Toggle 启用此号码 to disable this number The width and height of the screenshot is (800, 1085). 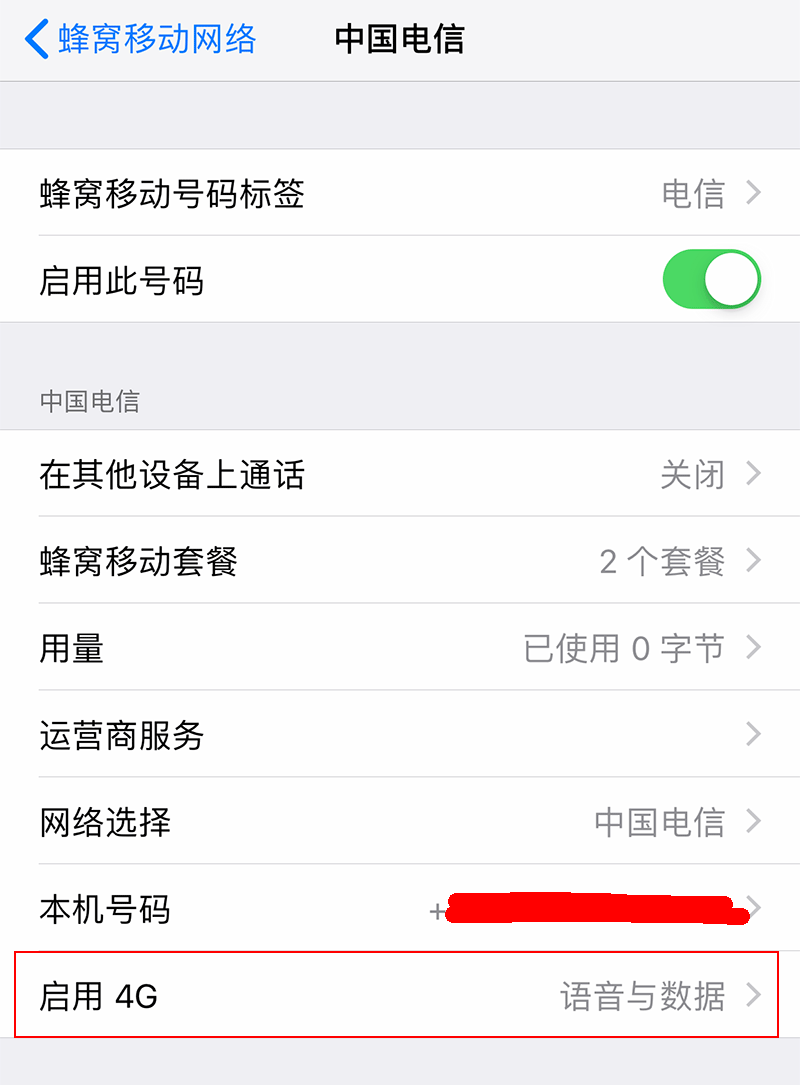[x=711, y=279]
